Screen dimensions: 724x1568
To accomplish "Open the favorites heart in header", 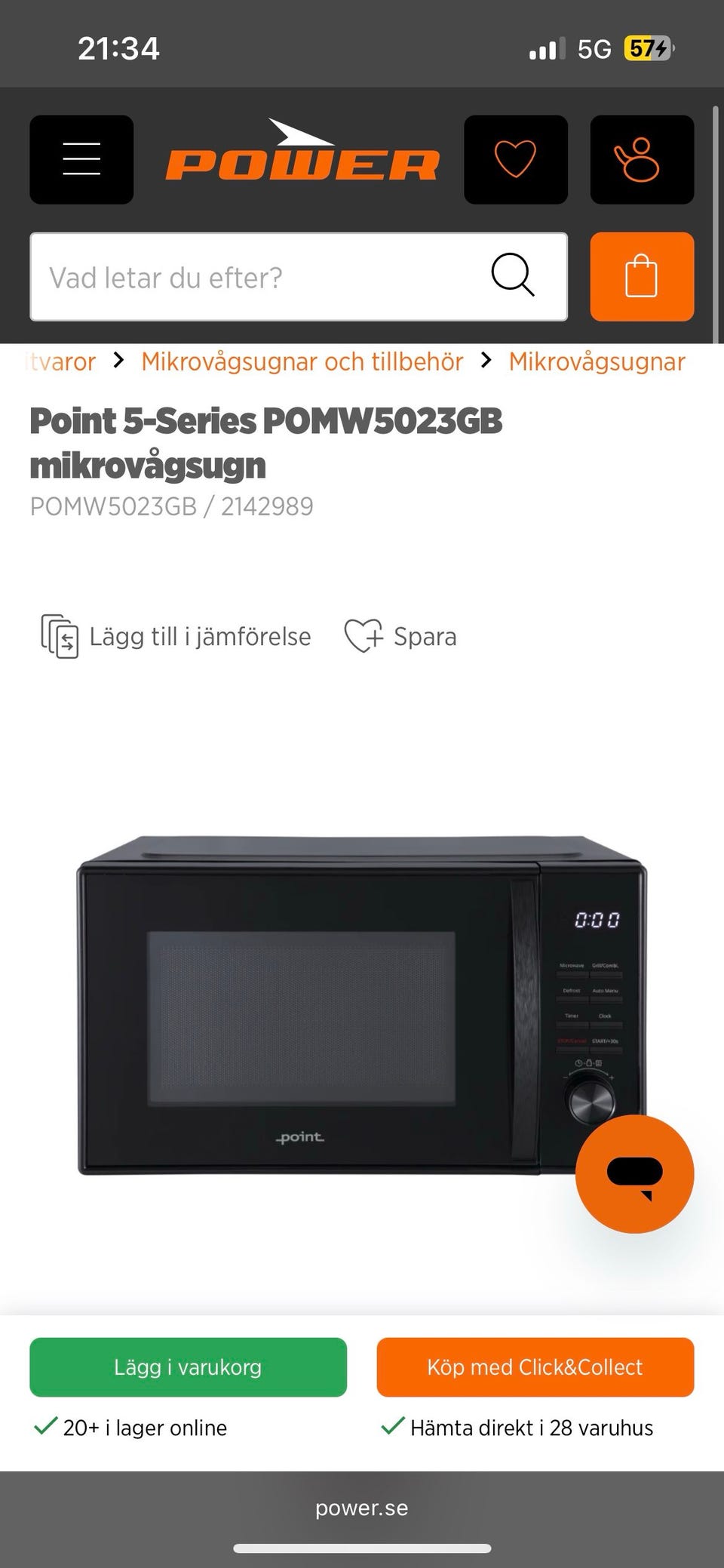I will 515,159.
